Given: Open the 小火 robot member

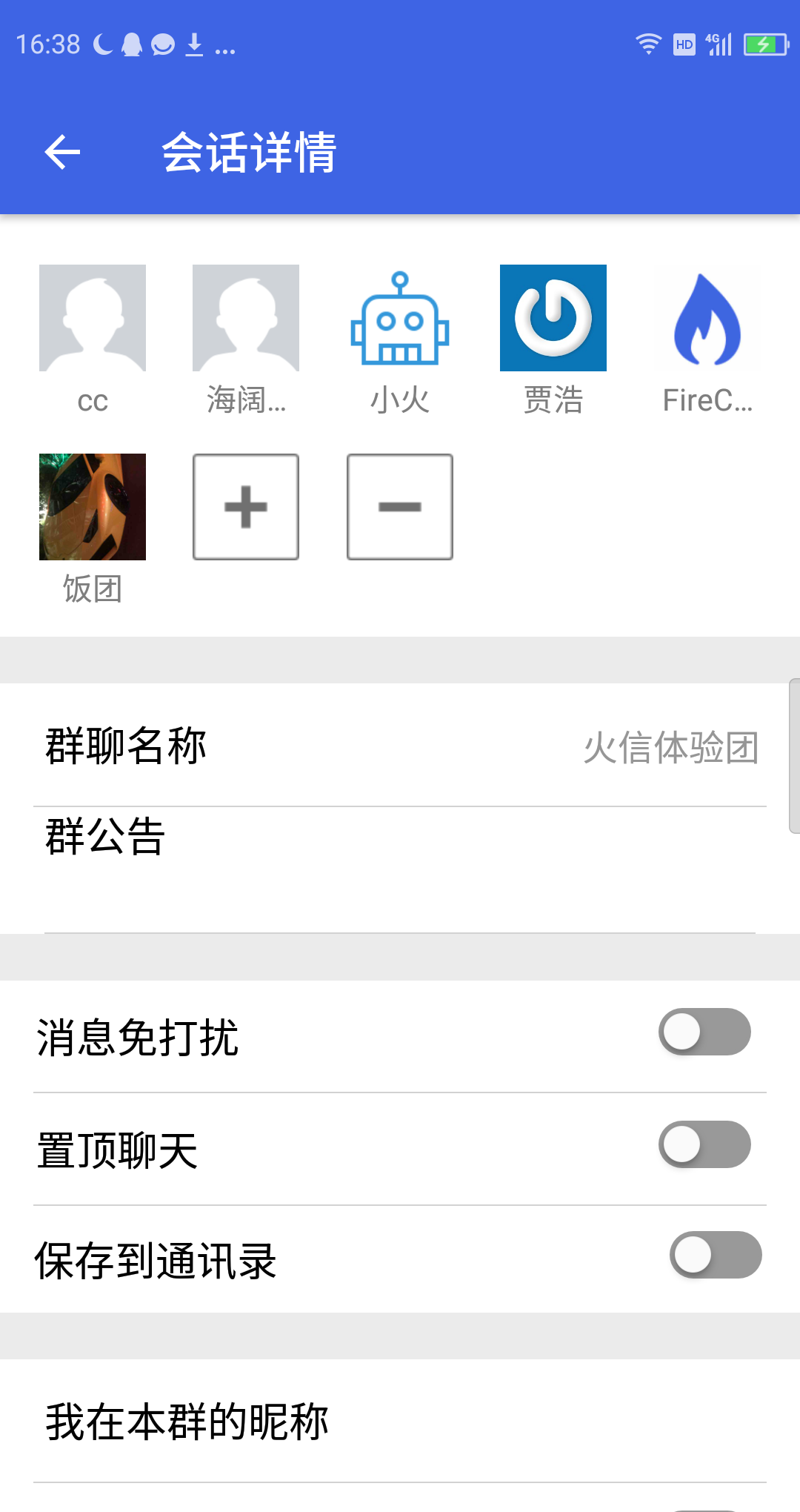Looking at the screenshot, I should 400,318.
